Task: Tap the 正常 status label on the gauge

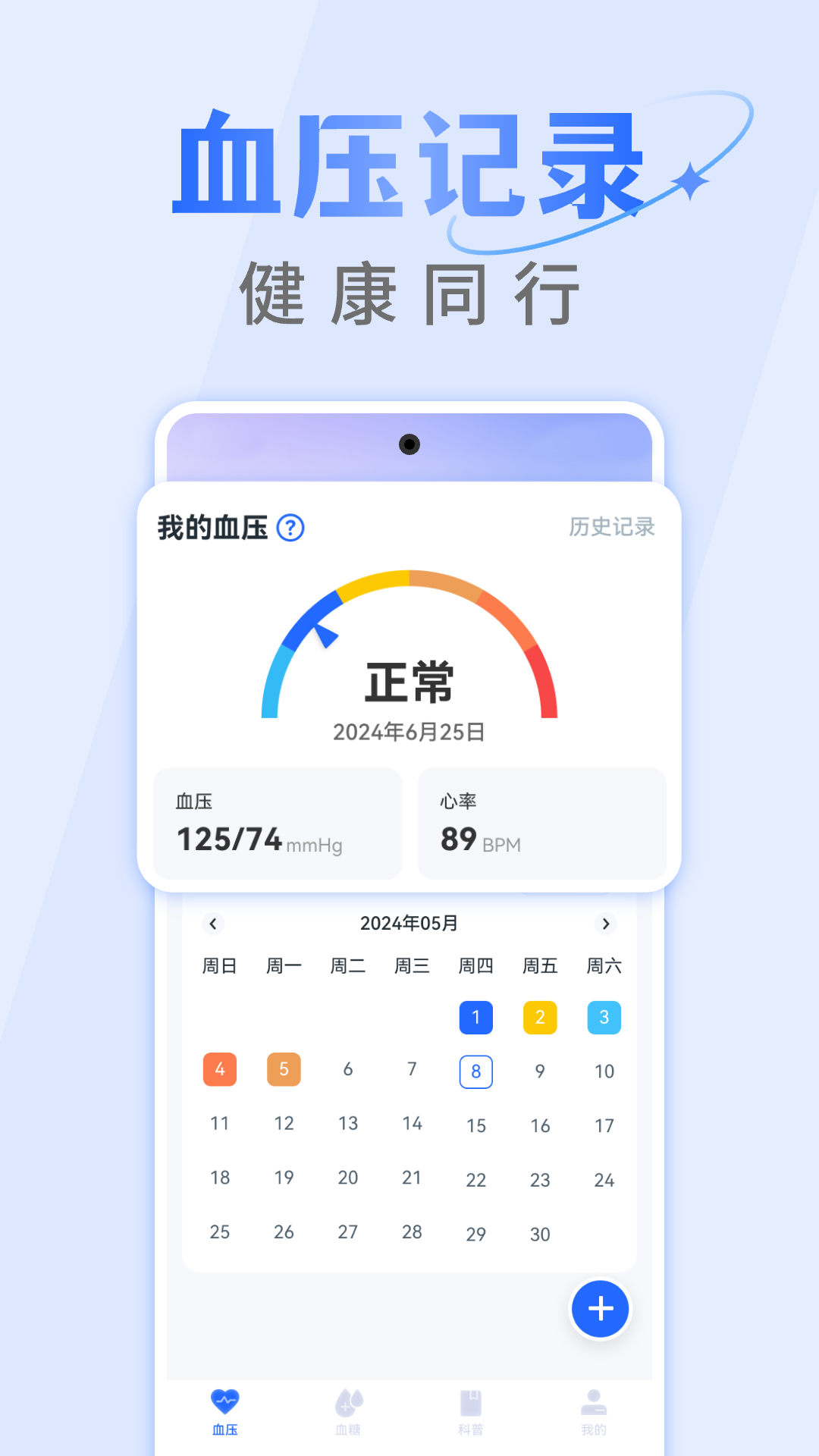Action: [x=409, y=681]
